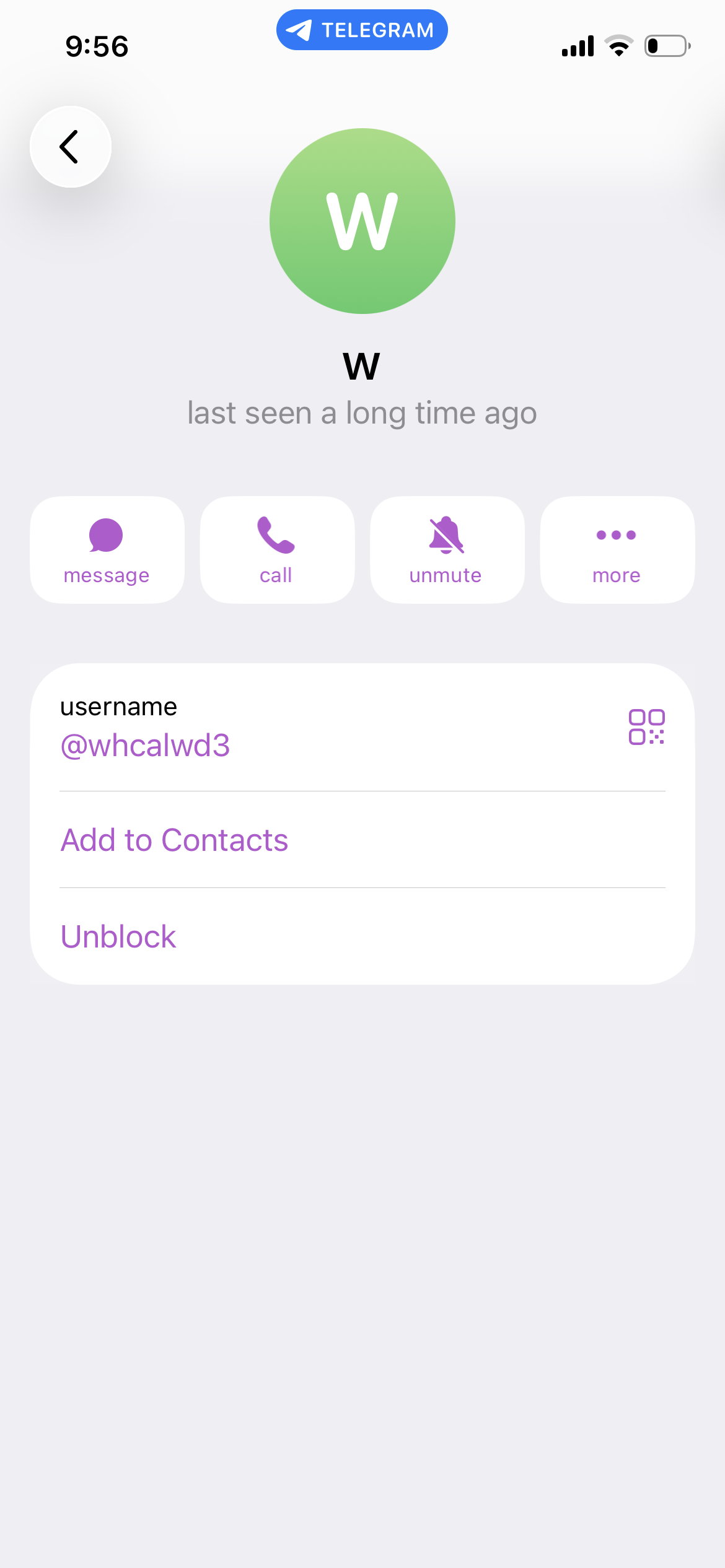The height and width of the screenshot is (1568, 725).
Task: Send a message to W
Action: pyautogui.click(x=107, y=550)
